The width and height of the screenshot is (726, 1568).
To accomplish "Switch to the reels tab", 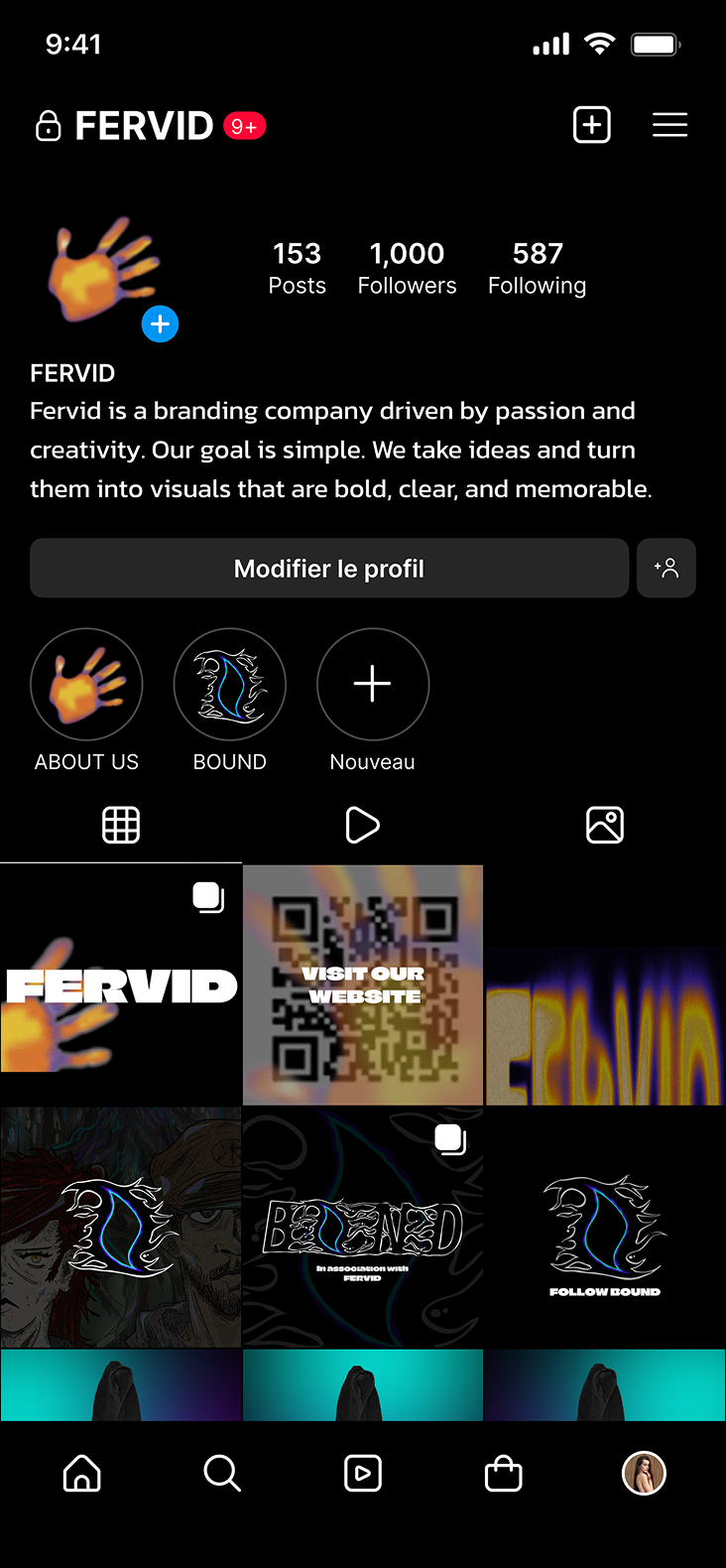I will [363, 825].
